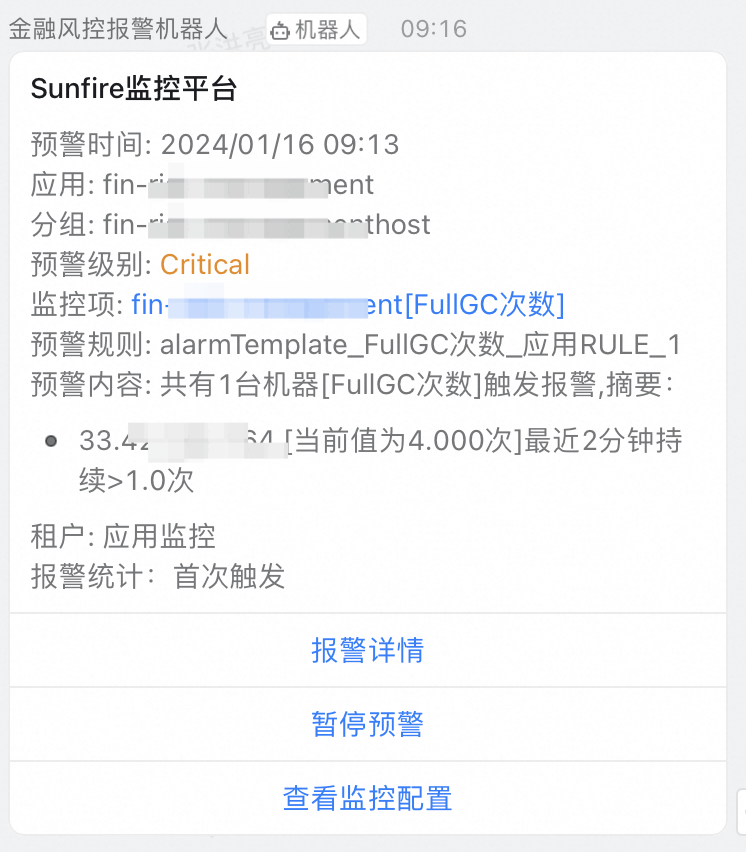This screenshot has height=852, width=746.
Task: Select the 09:16 message timestamp
Action: click(433, 28)
